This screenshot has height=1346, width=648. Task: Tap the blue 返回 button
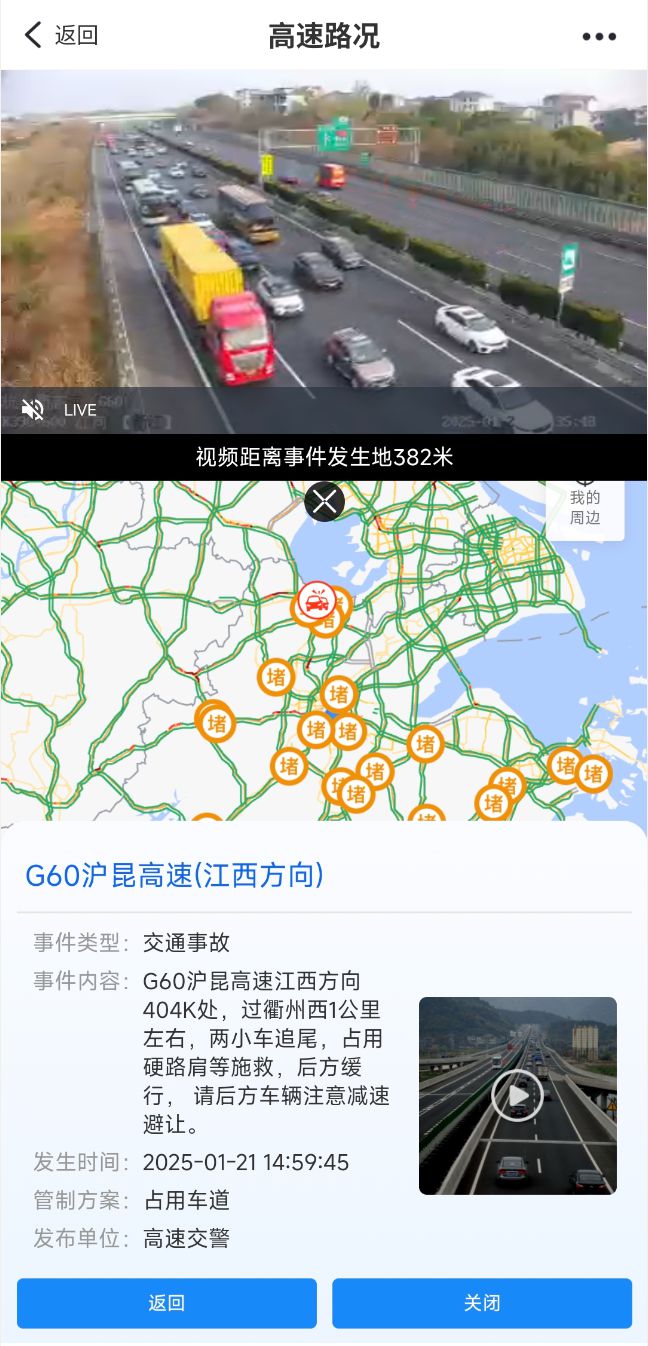coord(167,1303)
